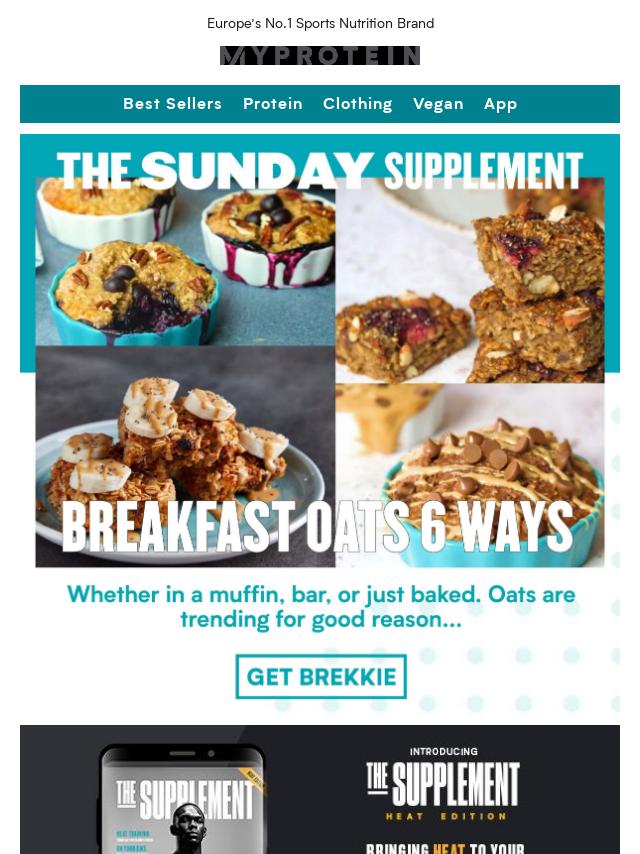Browse the Vegan category
The height and width of the screenshot is (854, 640).
[438, 104]
